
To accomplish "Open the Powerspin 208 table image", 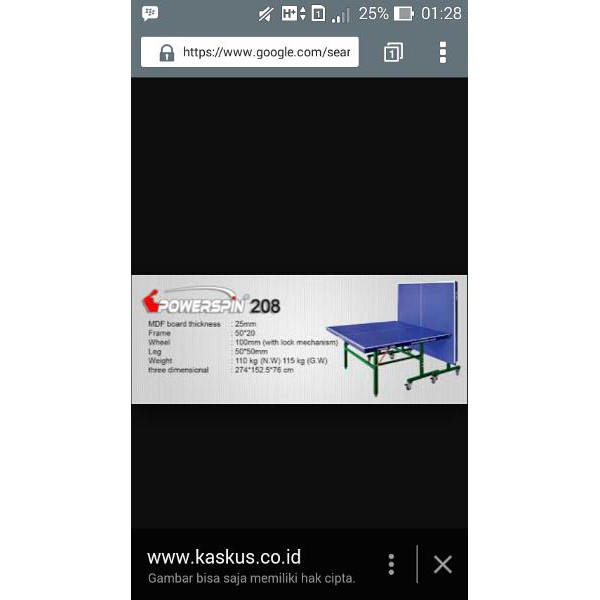I will tap(299, 339).
